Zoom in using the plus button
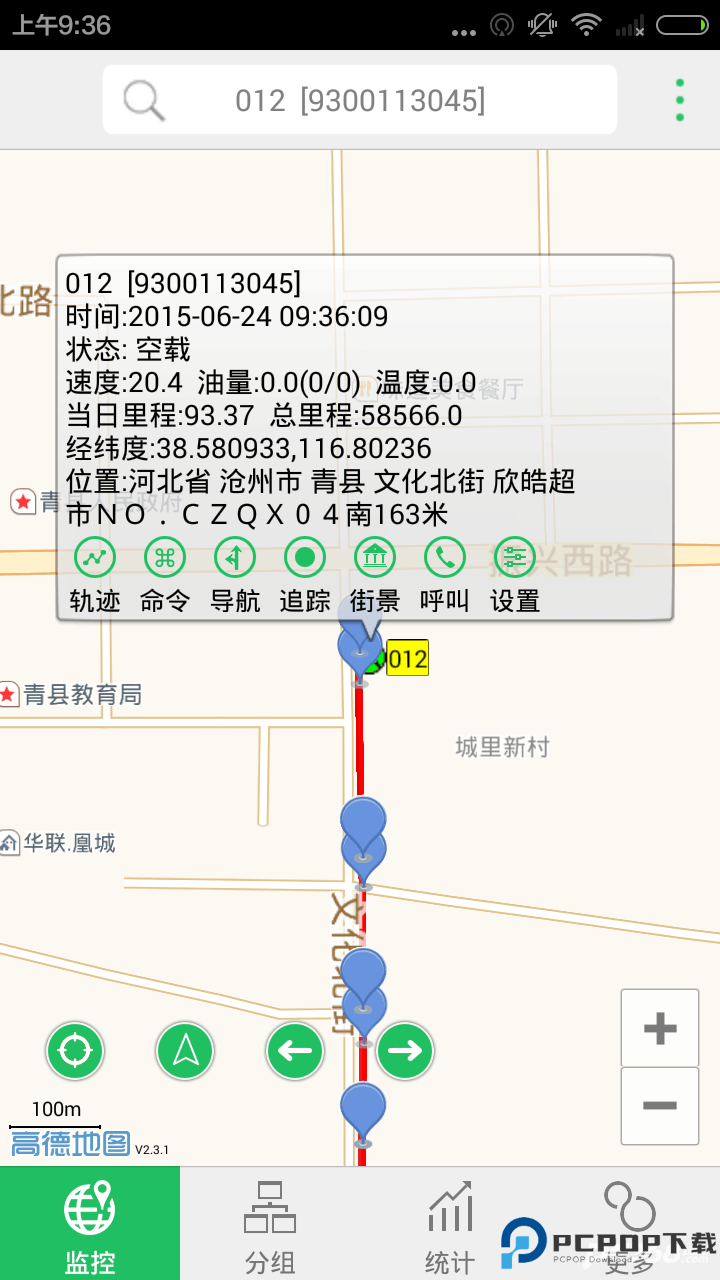 tap(659, 1027)
